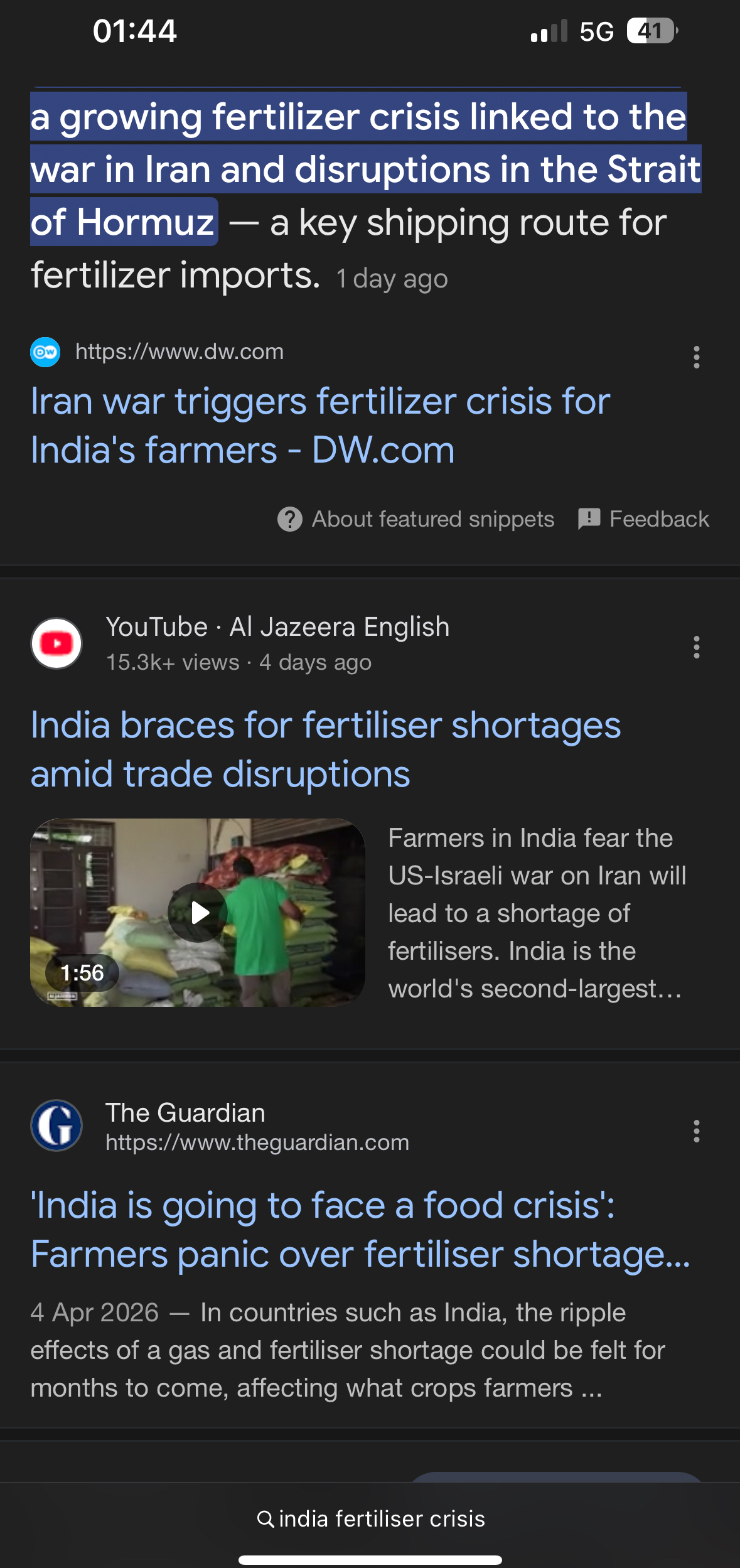Open About featured snippets info
The image size is (740, 1568).
(416, 519)
